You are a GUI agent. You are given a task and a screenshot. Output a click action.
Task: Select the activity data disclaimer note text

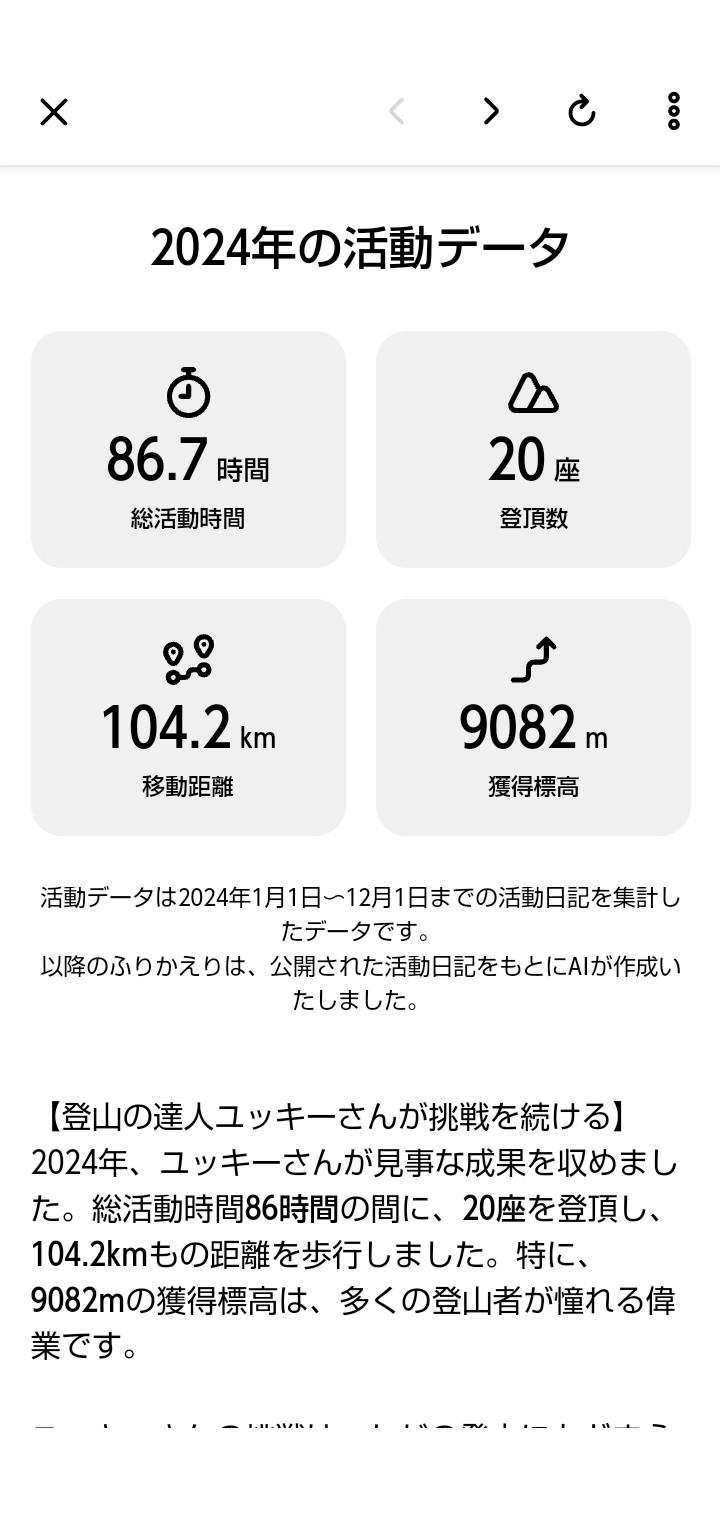(360, 945)
